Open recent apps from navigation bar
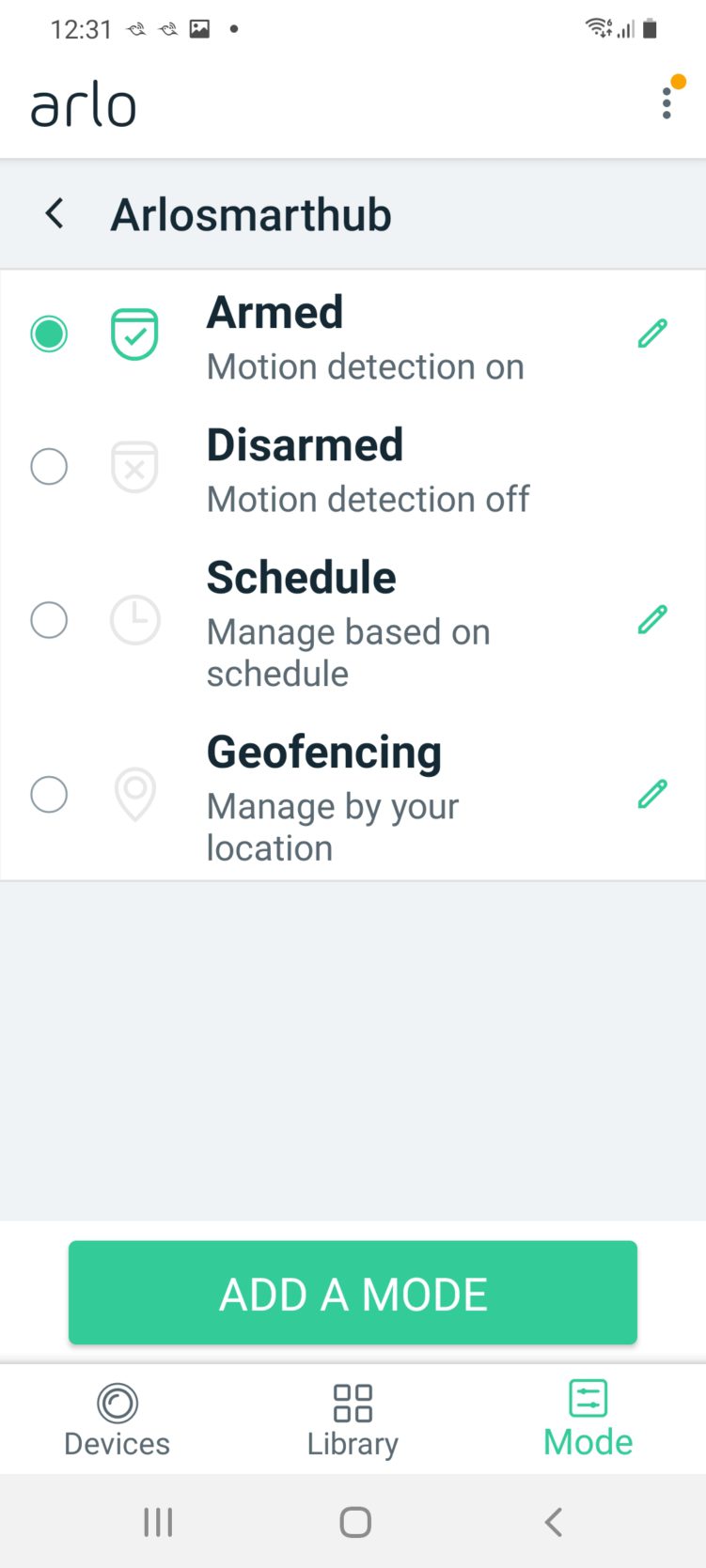 tap(157, 1521)
